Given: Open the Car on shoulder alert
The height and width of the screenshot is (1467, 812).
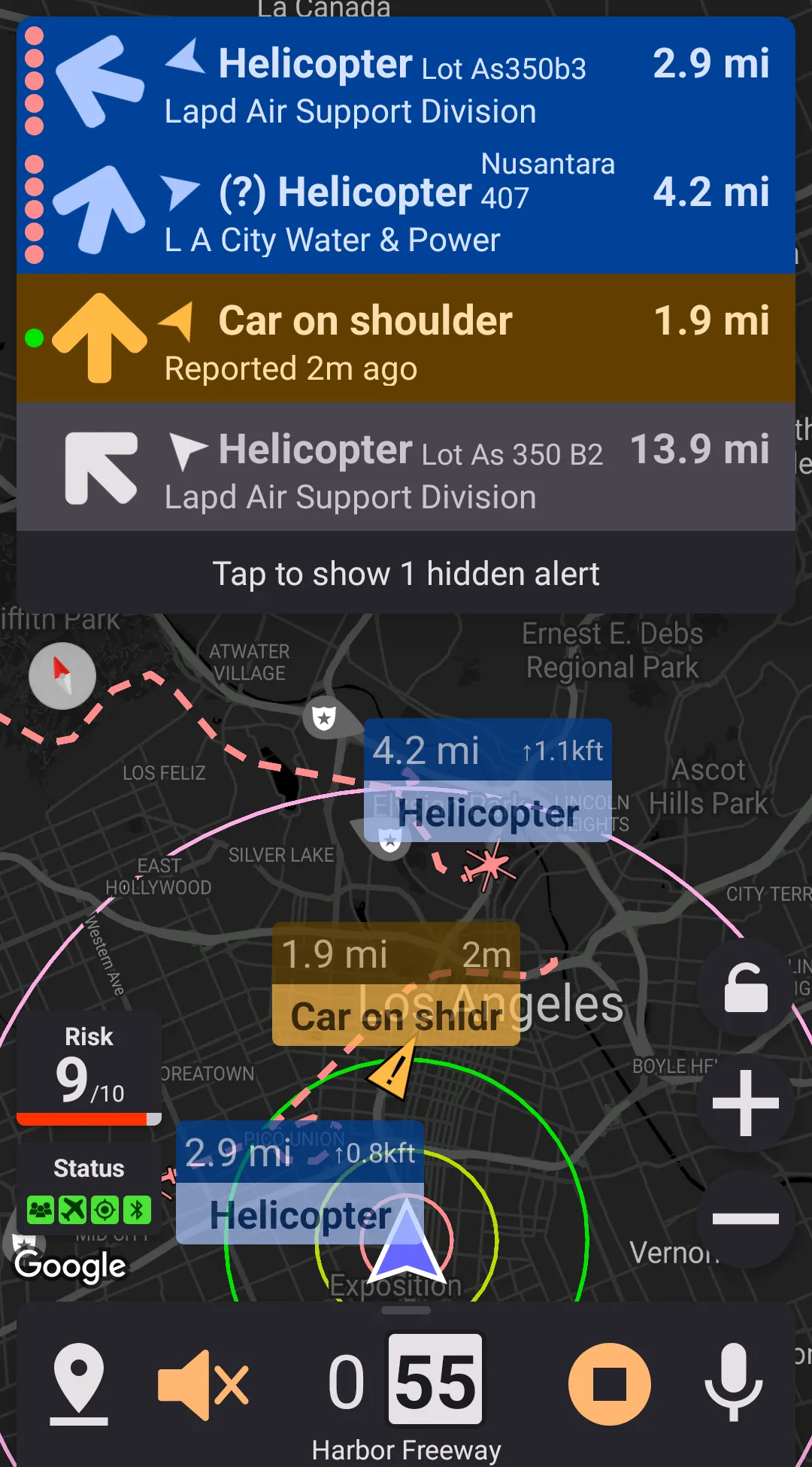Looking at the screenshot, I should pyautogui.click(x=406, y=338).
